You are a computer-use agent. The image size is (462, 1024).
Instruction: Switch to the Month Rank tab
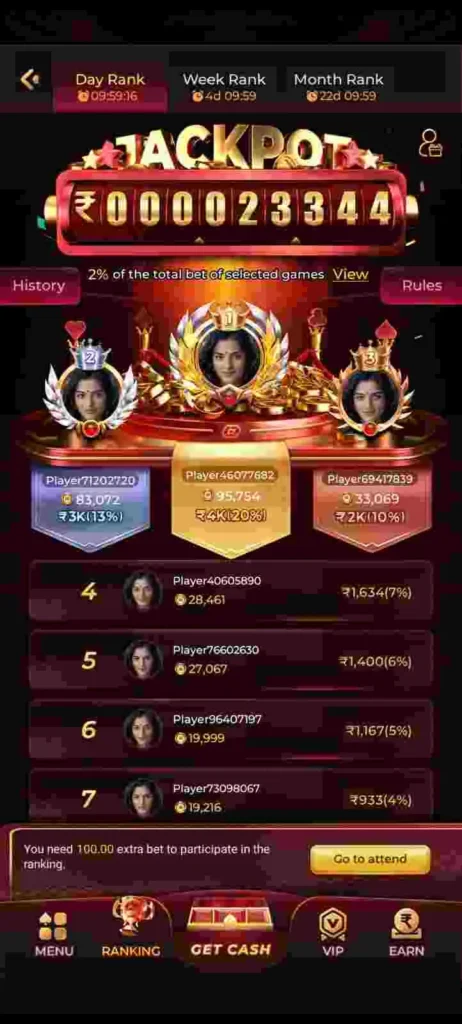click(338, 87)
